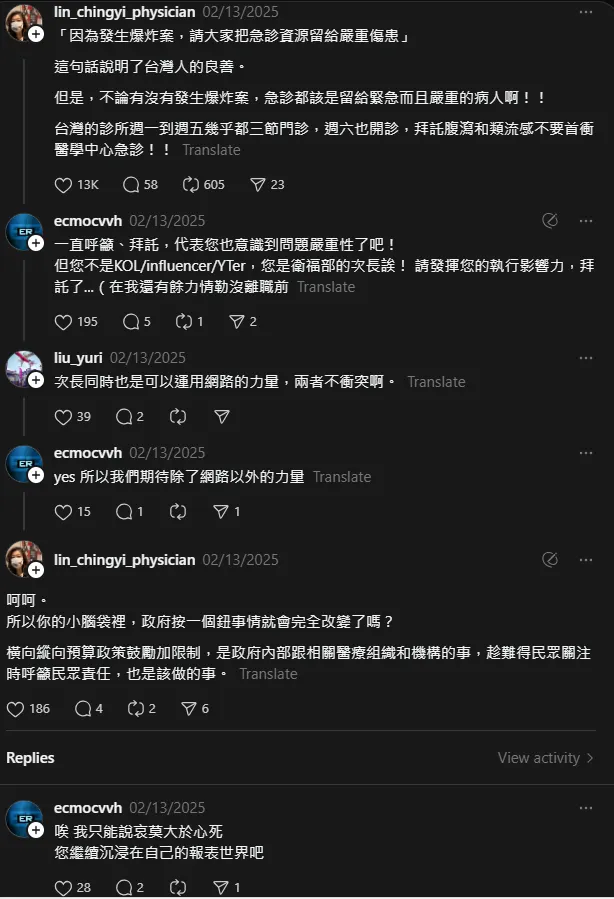Share the top post with 23 shares
The width and height of the screenshot is (614, 899).
click(x=258, y=185)
